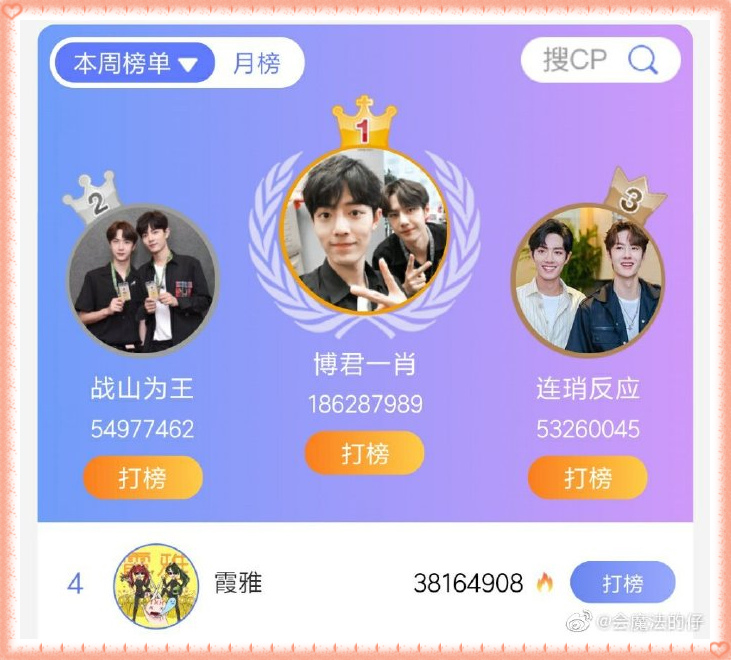731x660 pixels.
Task: Open the third-place 连琑反应 avatar
Action: [x=587, y=280]
